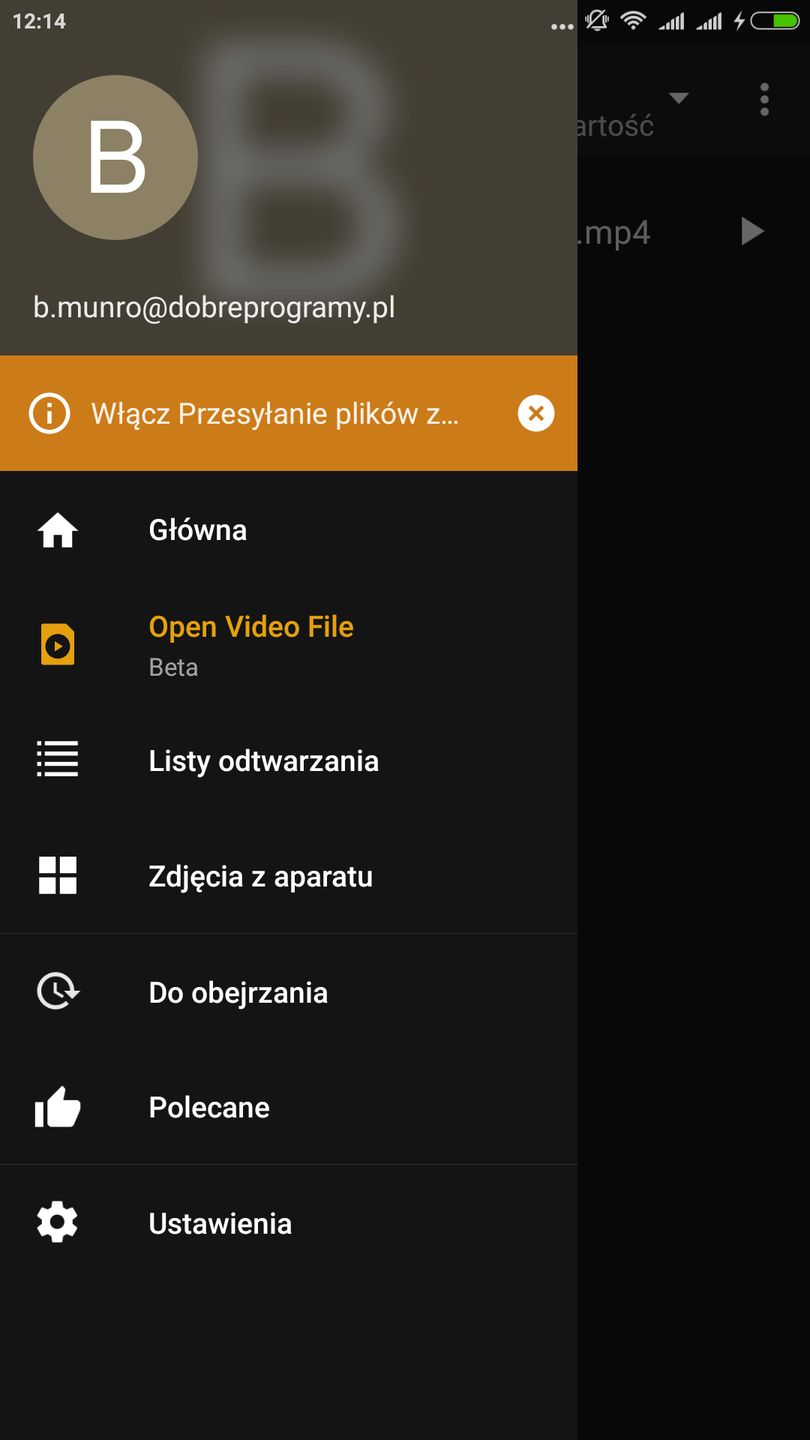This screenshot has width=810, height=1440.
Task: Expand the library title dropdown arrow
Action: [678, 98]
